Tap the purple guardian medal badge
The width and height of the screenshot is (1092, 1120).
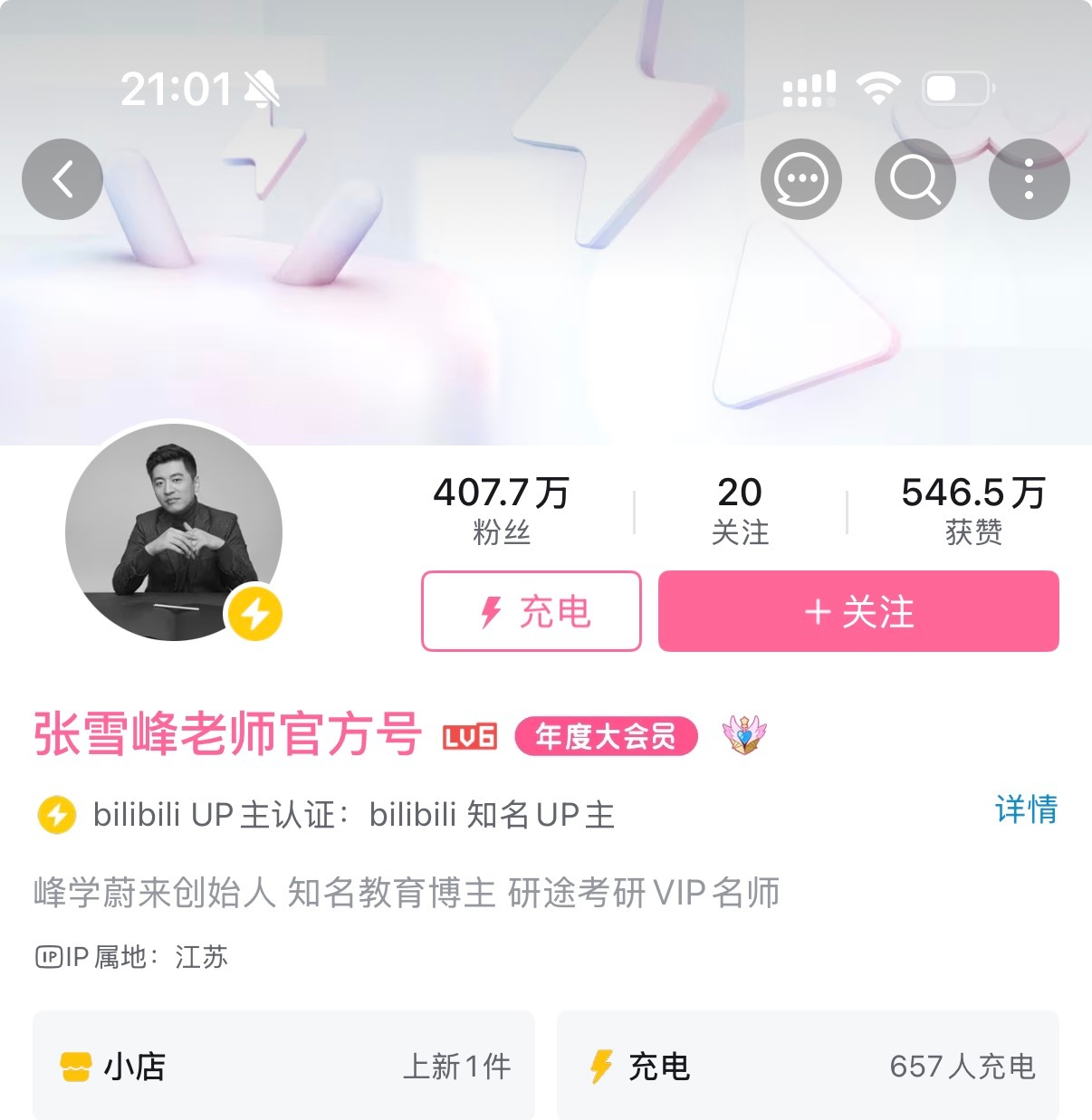(x=748, y=736)
